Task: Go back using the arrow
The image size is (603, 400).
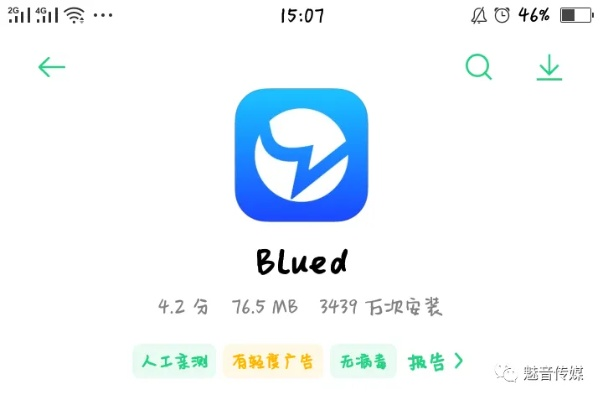Action: pyautogui.click(x=51, y=67)
